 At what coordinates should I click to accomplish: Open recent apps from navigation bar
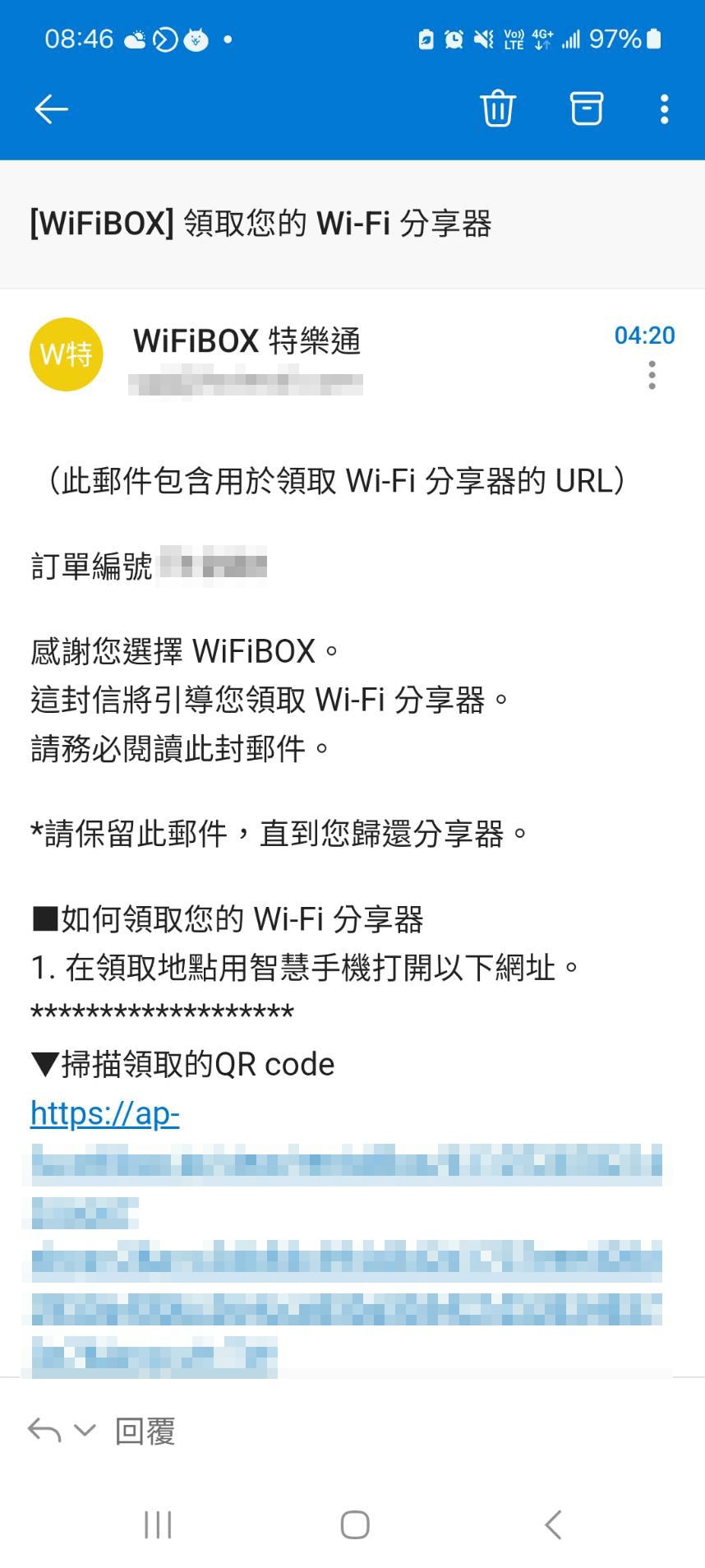[158, 1524]
